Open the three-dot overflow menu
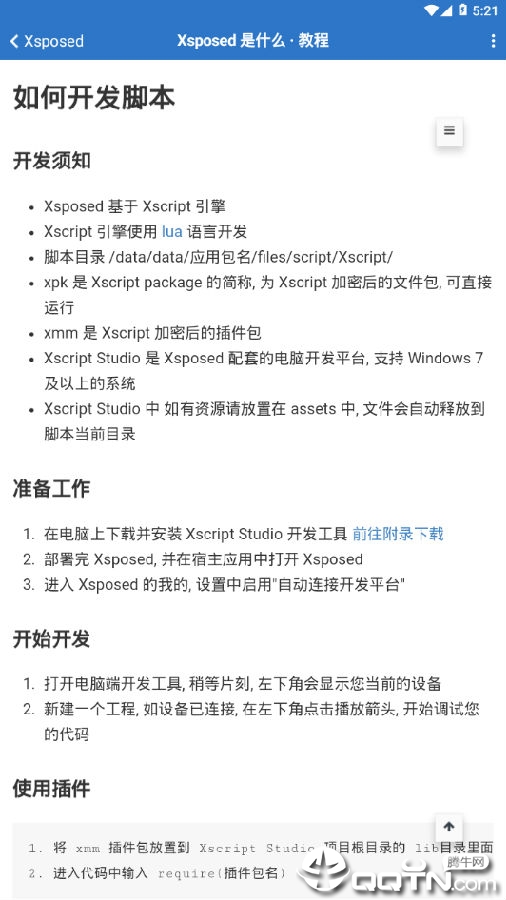This screenshot has width=506, height=900. 493,41
